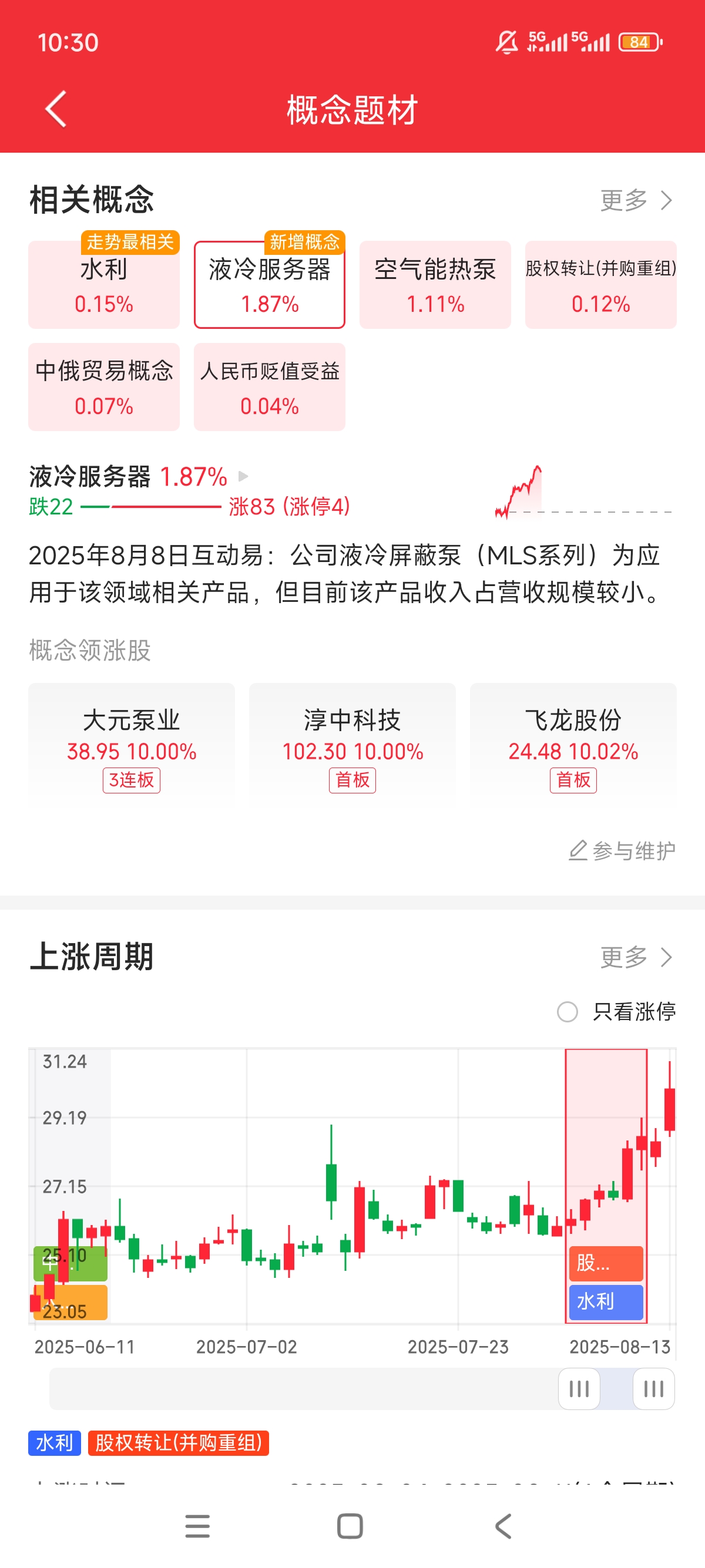Viewport: 705px width, 1568px height.
Task: Open the 大元泵业 stock card
Action: point(132,746)
